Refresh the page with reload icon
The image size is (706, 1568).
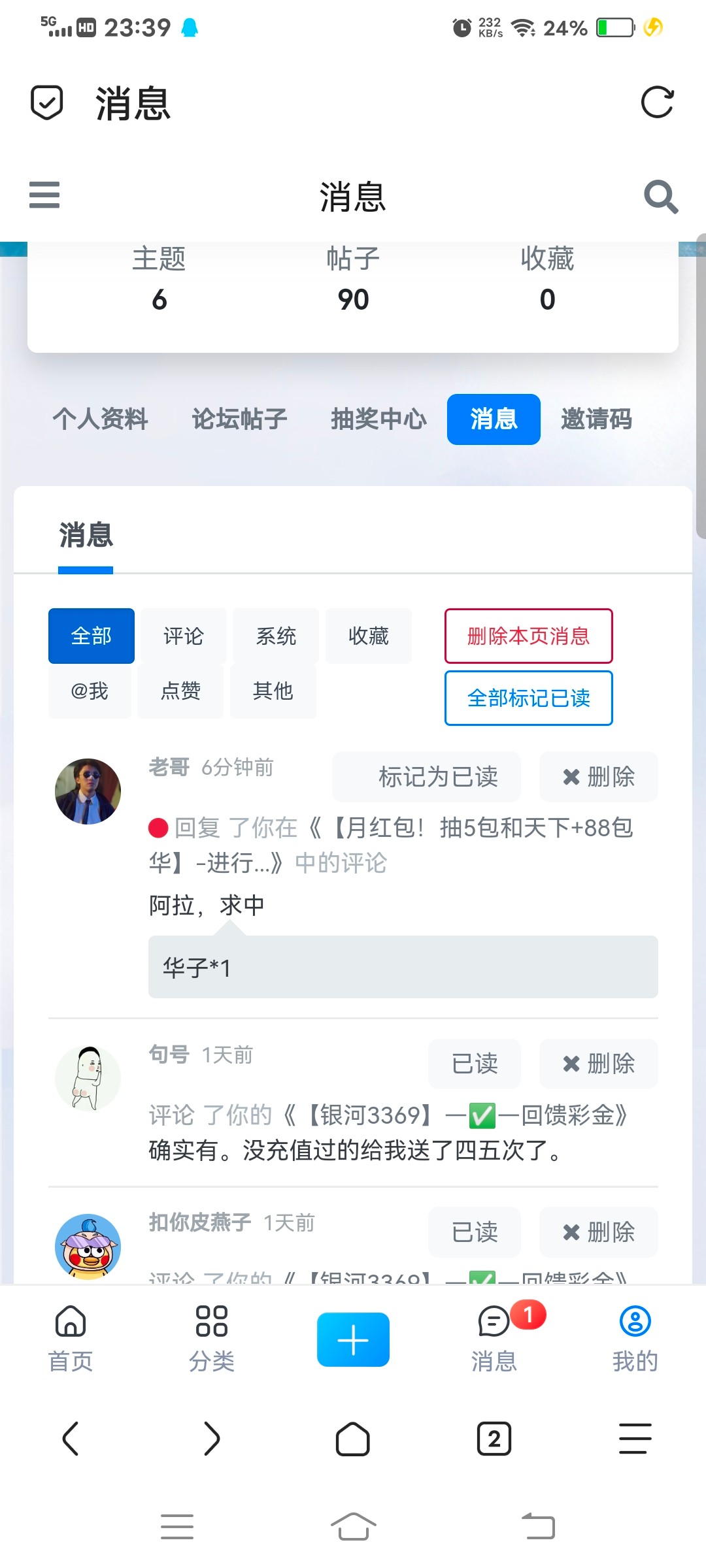(x=657, y=103)
